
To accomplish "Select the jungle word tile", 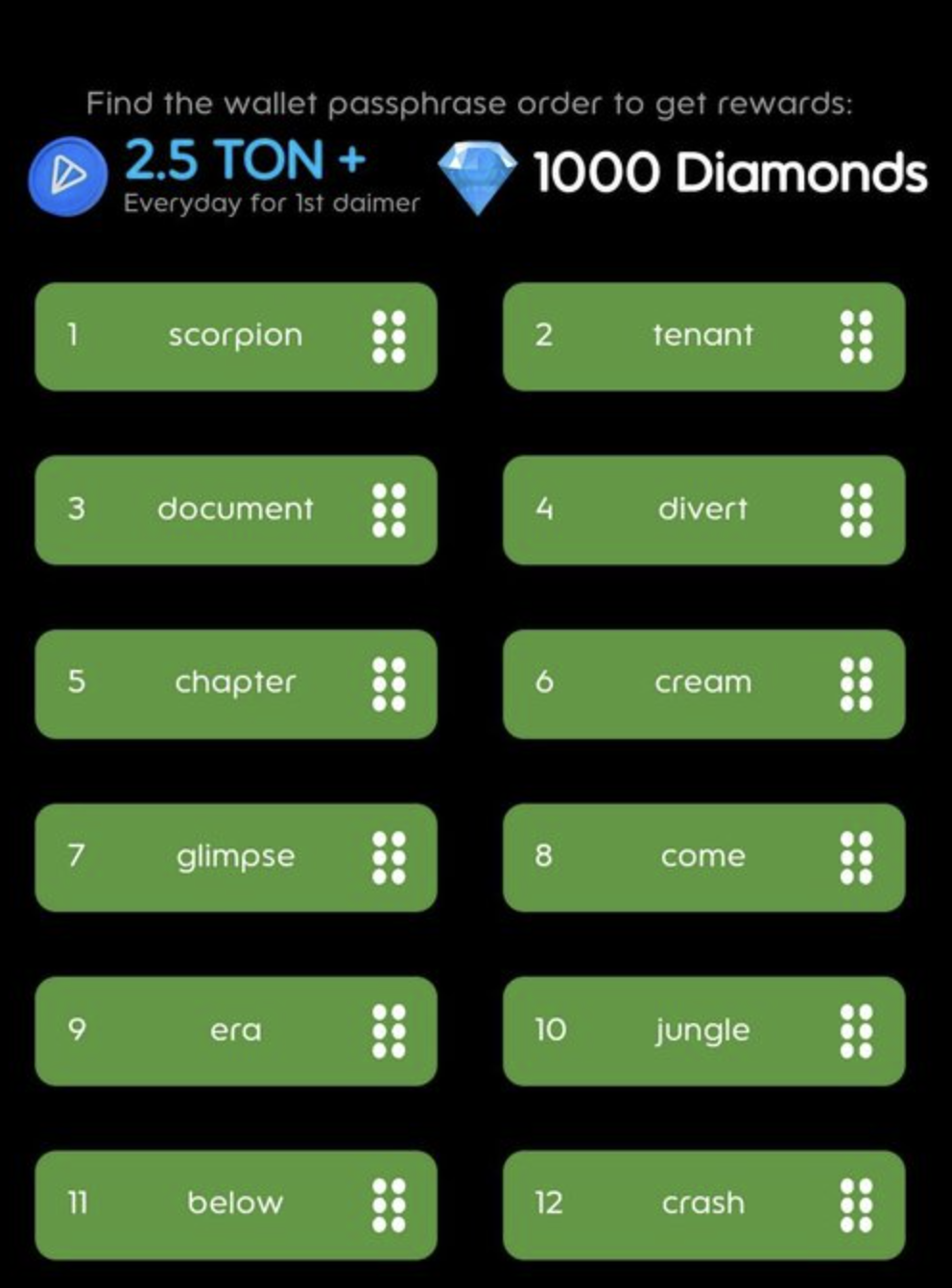I will [702, 1031].
